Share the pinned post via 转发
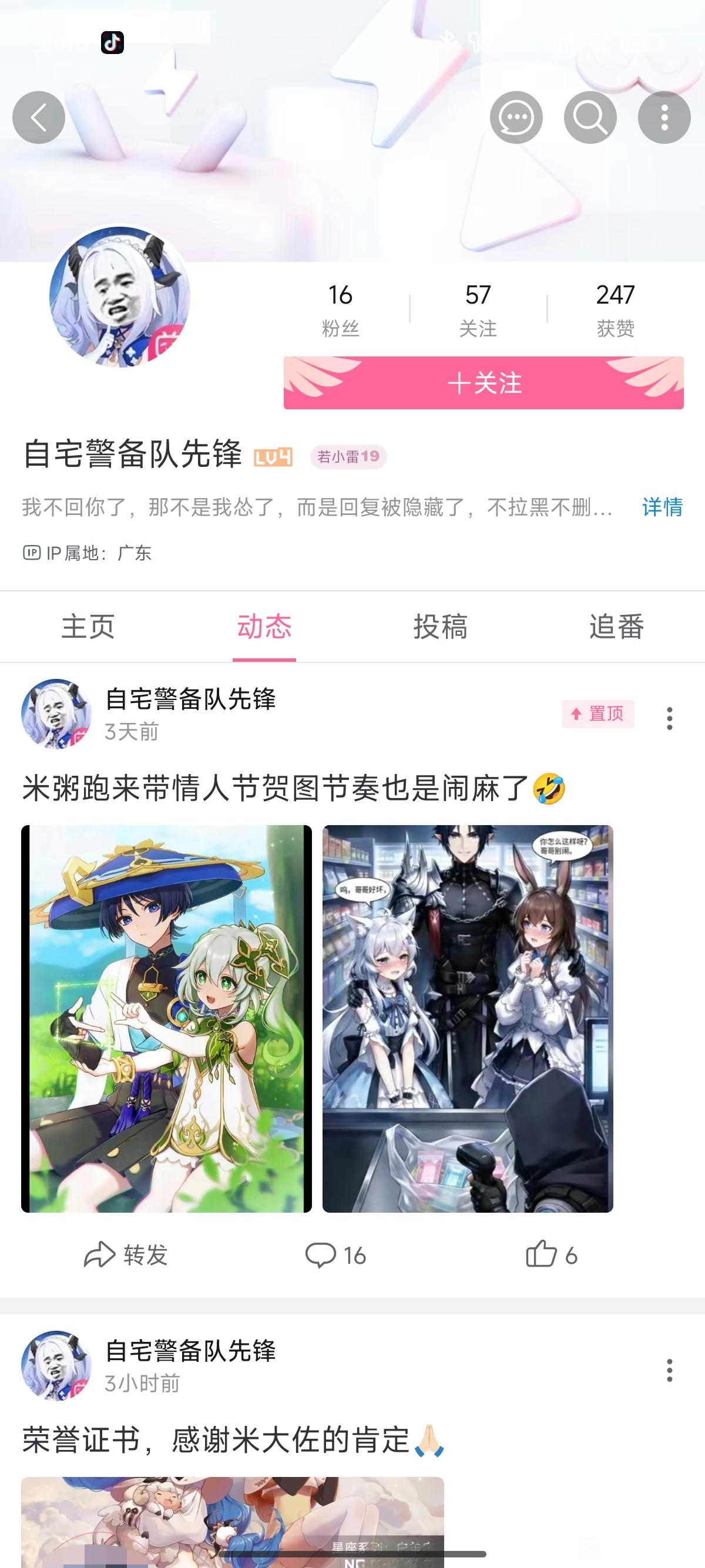 point(126,1255)
